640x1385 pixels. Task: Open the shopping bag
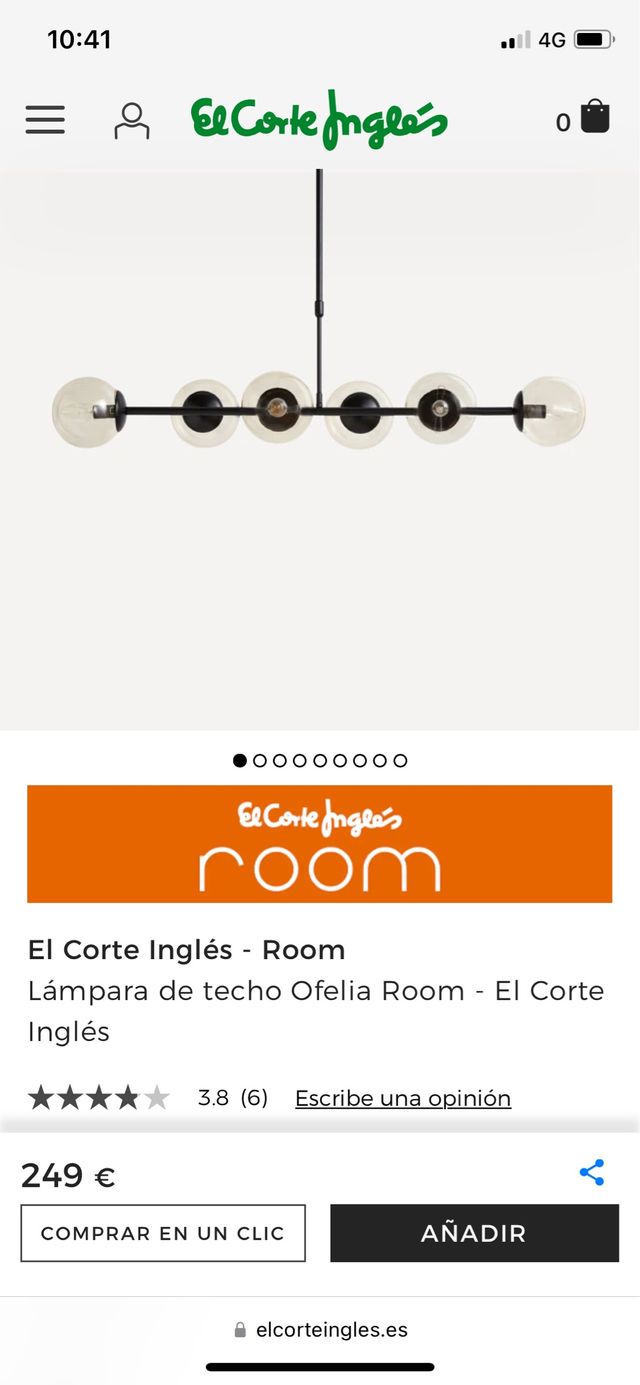pyautogui.click(x=594, y=118)
